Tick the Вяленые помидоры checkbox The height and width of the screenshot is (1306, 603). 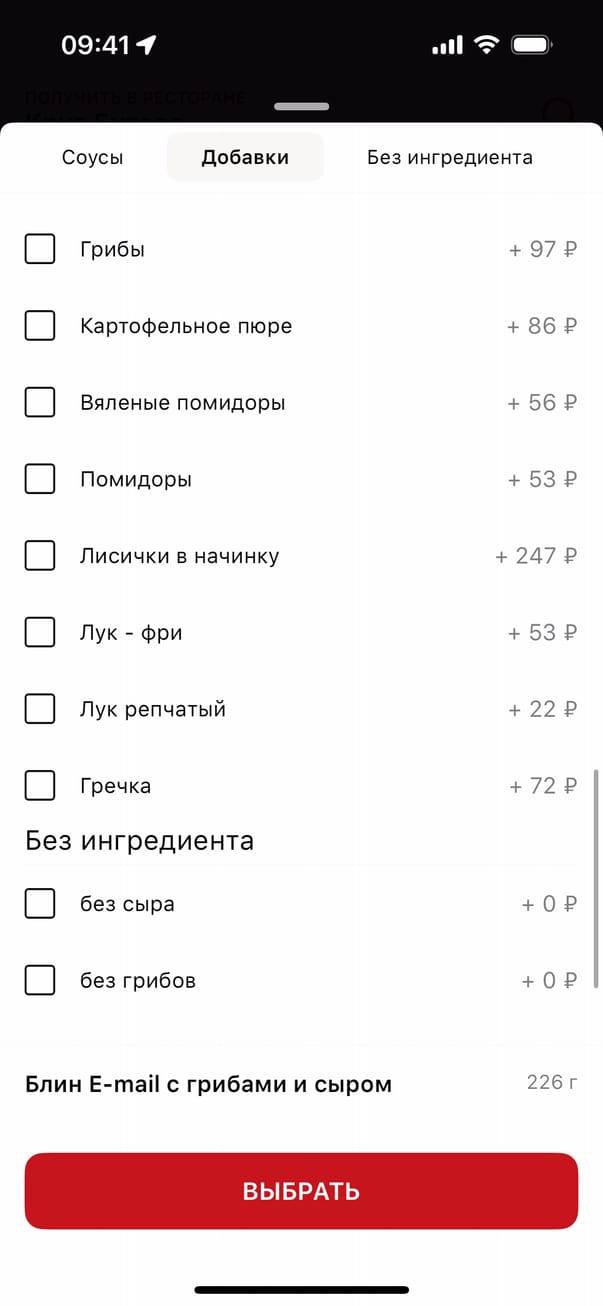point(40,403)
